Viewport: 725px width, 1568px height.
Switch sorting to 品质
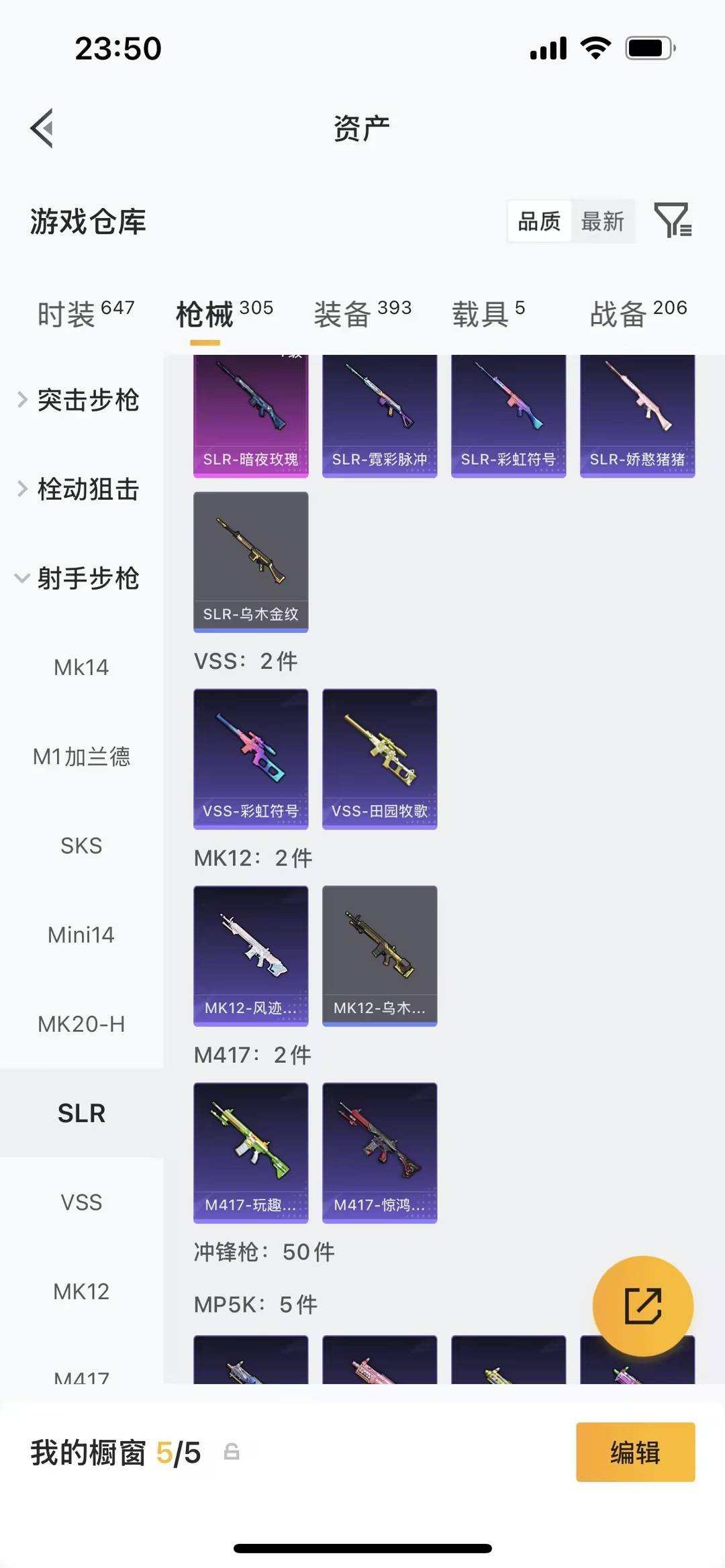[537, 221]
